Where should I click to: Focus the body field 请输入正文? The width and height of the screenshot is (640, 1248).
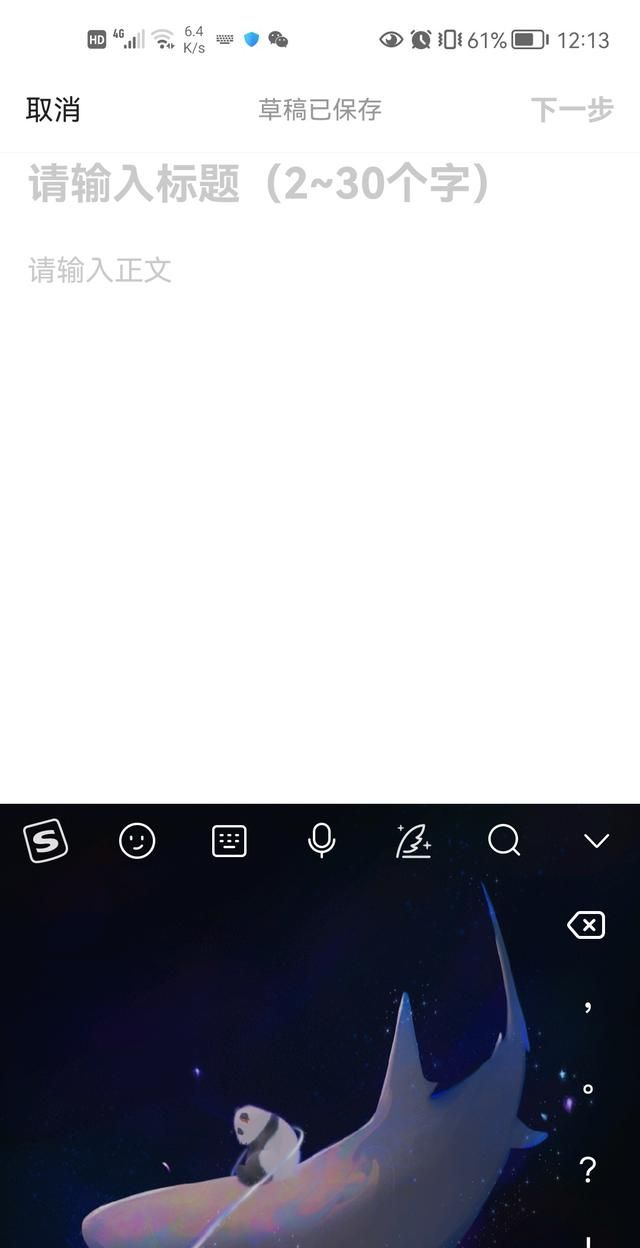[x=100, y=270]
